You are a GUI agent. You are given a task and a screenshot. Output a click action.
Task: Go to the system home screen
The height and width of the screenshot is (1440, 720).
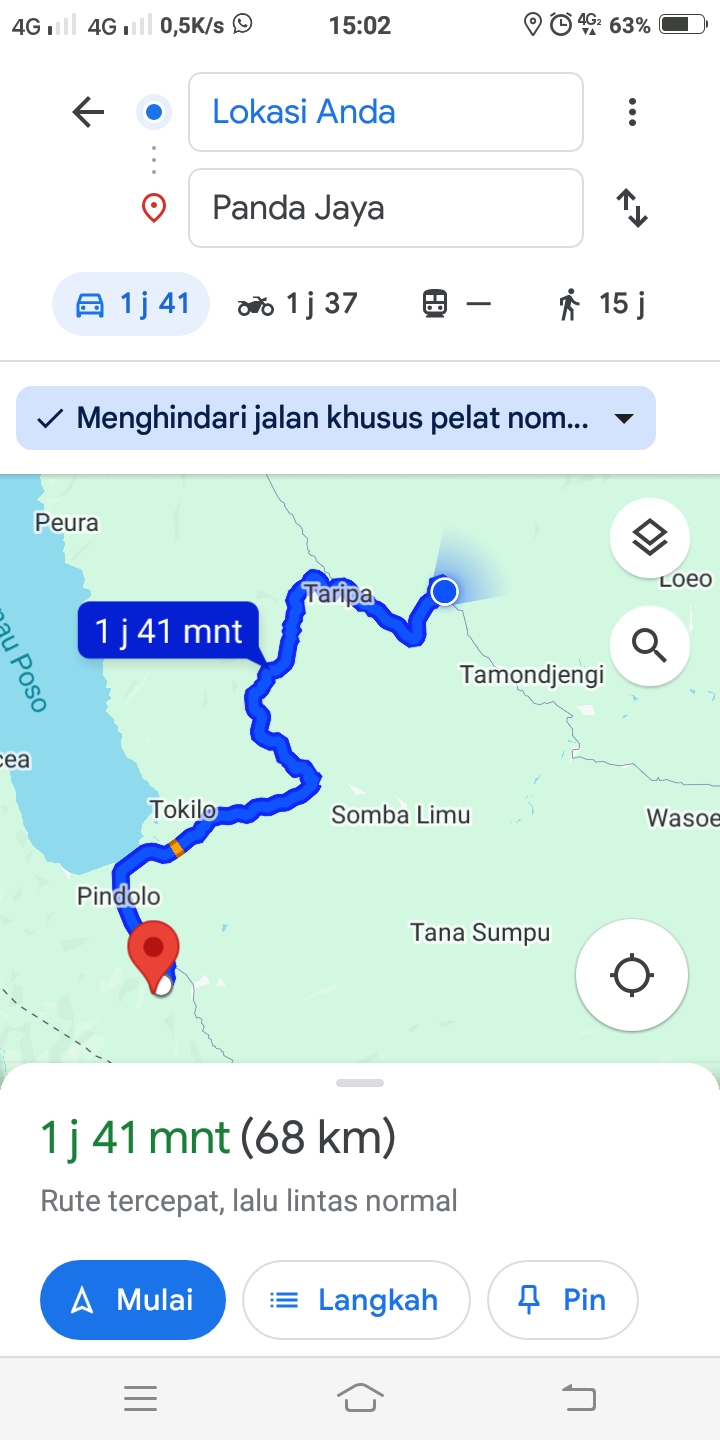(x=360, y=1398)
